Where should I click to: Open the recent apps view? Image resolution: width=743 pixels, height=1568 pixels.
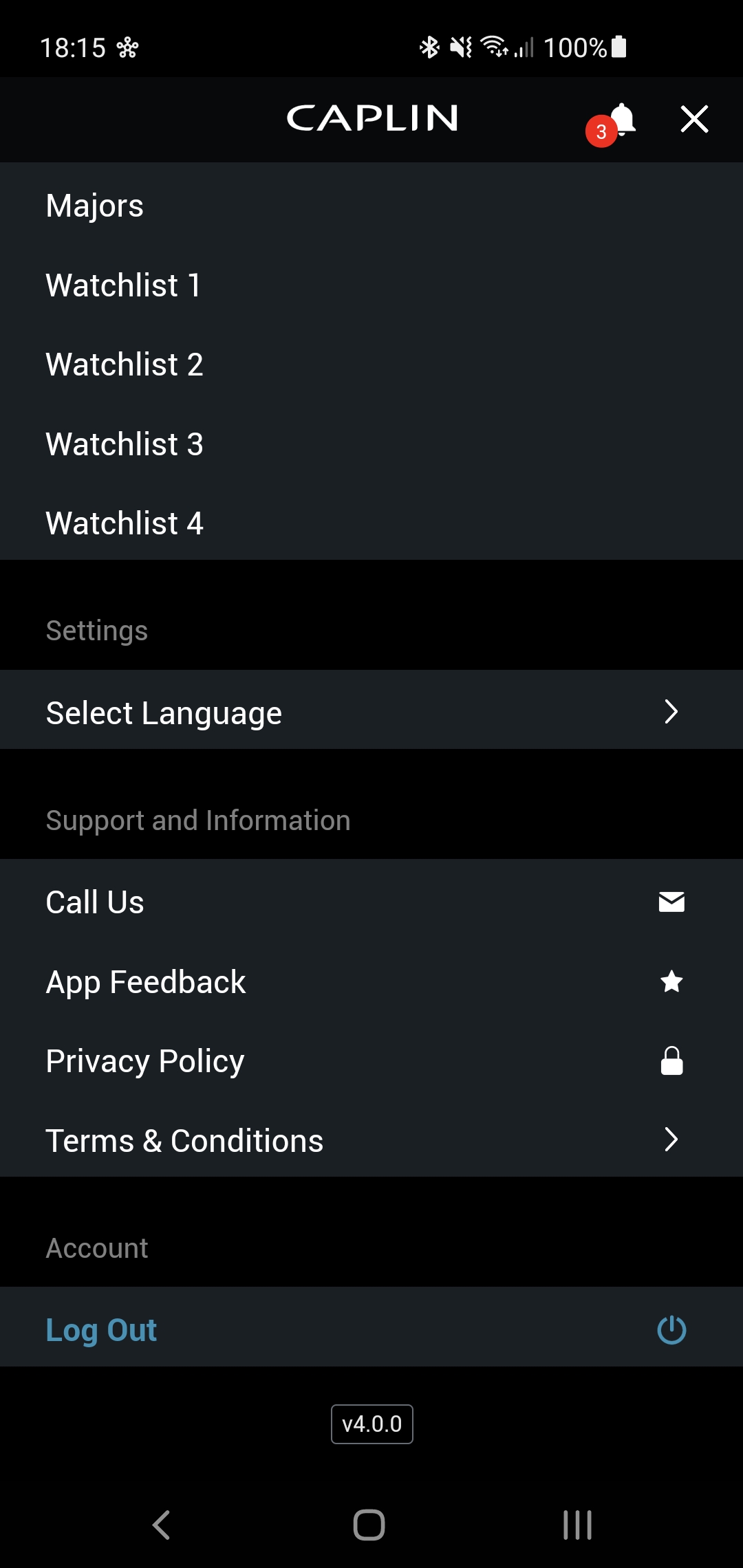pyautogui.click(x=577, y=1525)
